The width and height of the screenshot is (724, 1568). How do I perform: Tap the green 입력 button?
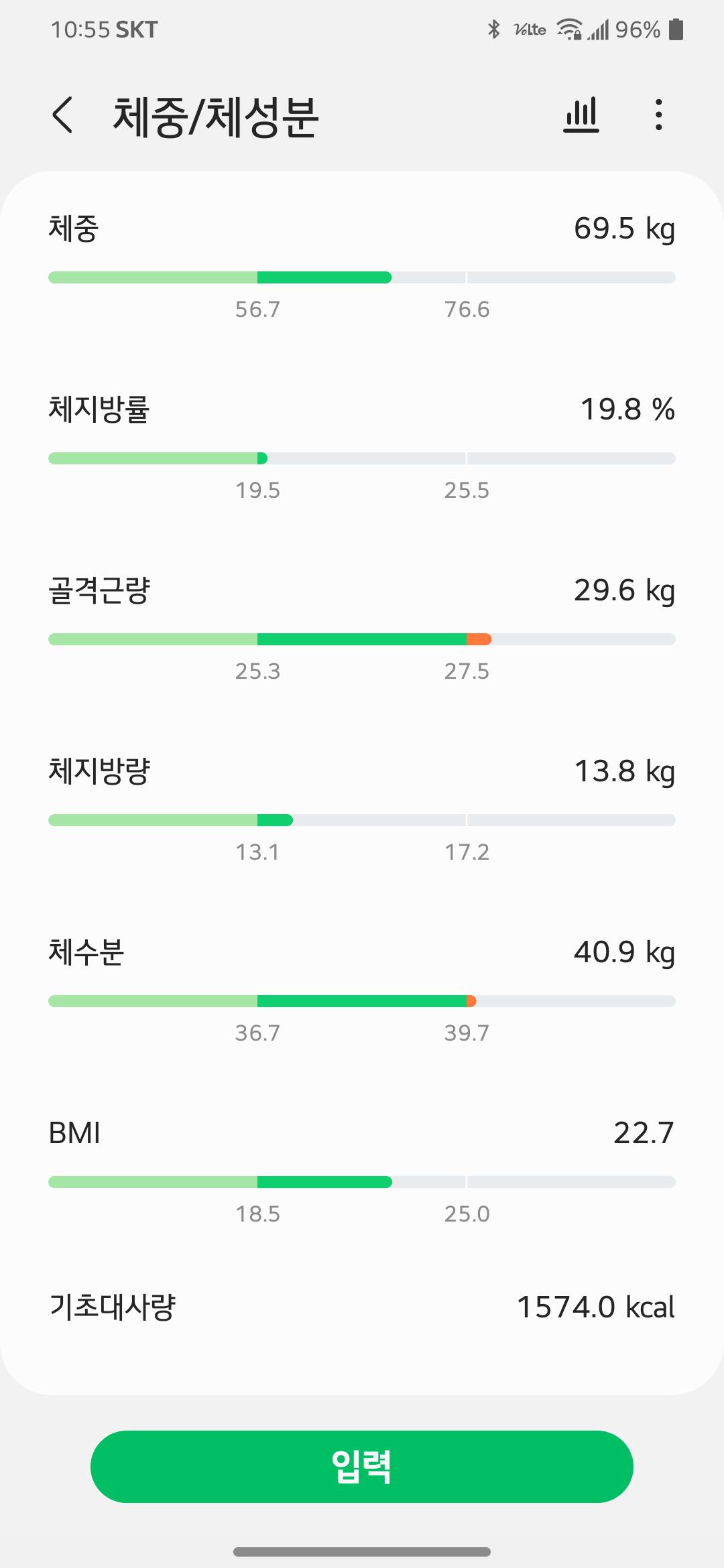pos(362,1466)
